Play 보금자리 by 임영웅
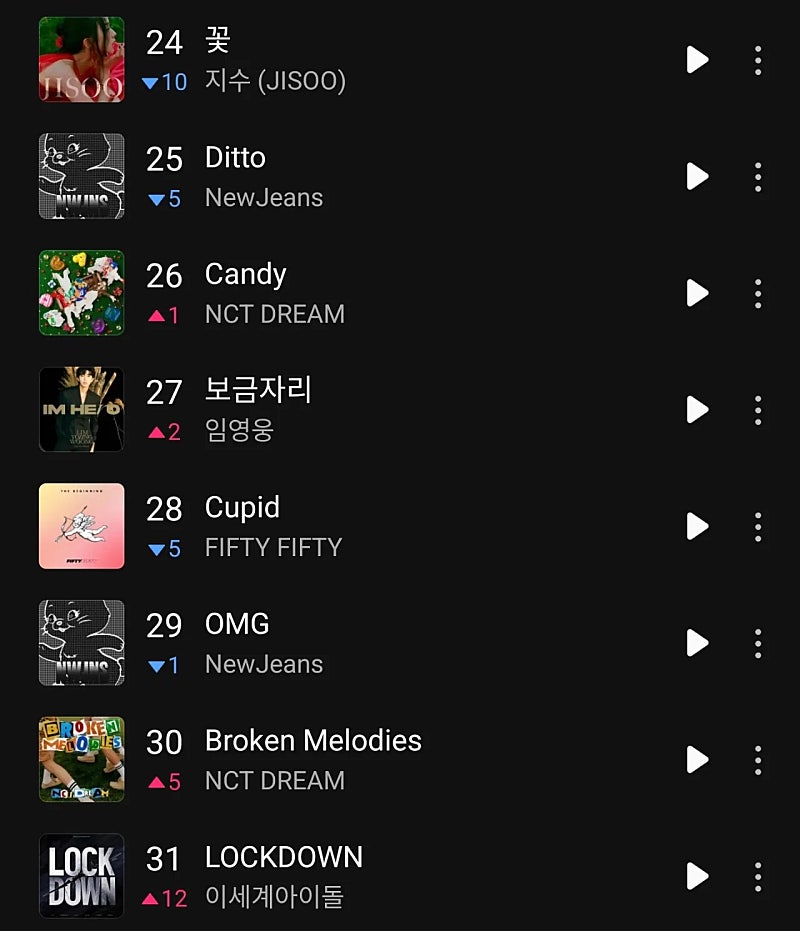Image resolution: width=800 pixels, height=931 pixels. (697, 410)
